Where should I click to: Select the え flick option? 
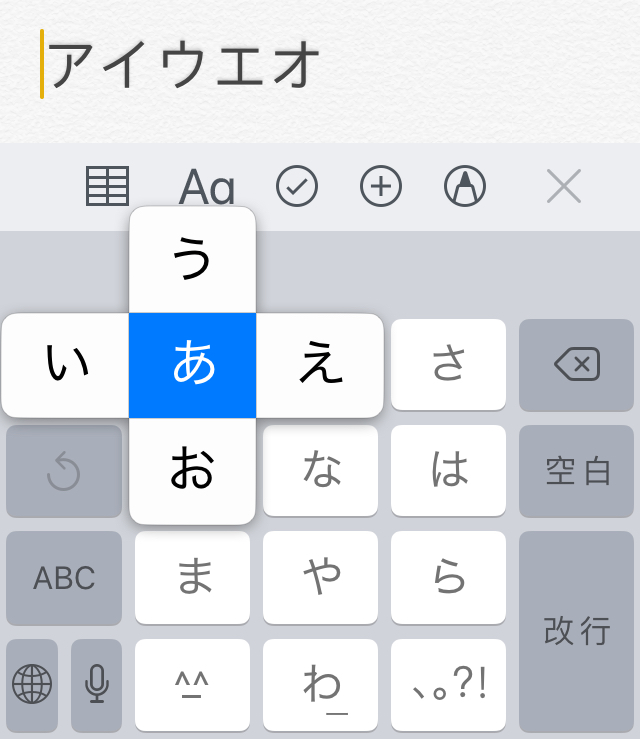[x=320, y=365]
